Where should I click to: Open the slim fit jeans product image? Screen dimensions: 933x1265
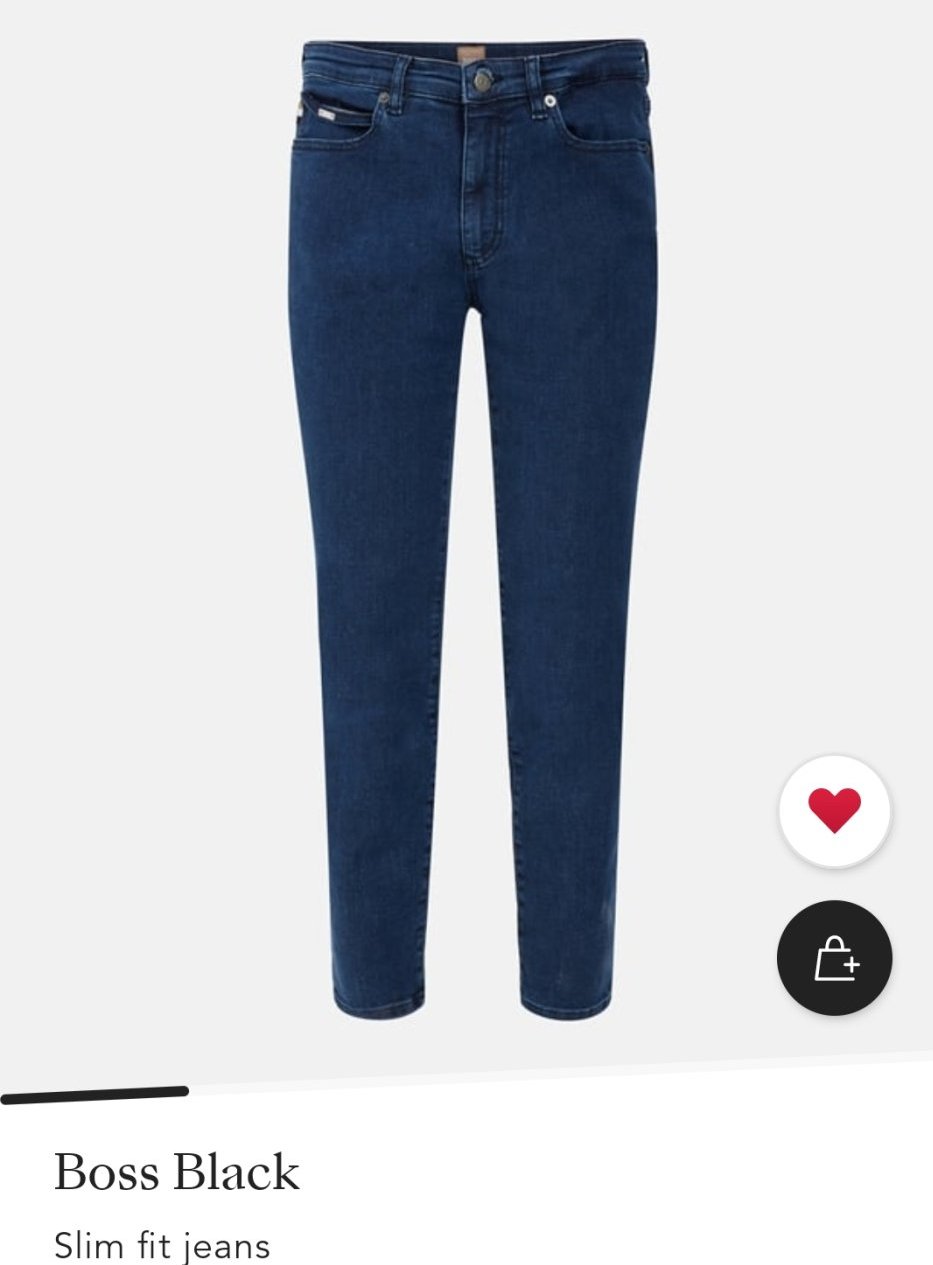[472, 530]
